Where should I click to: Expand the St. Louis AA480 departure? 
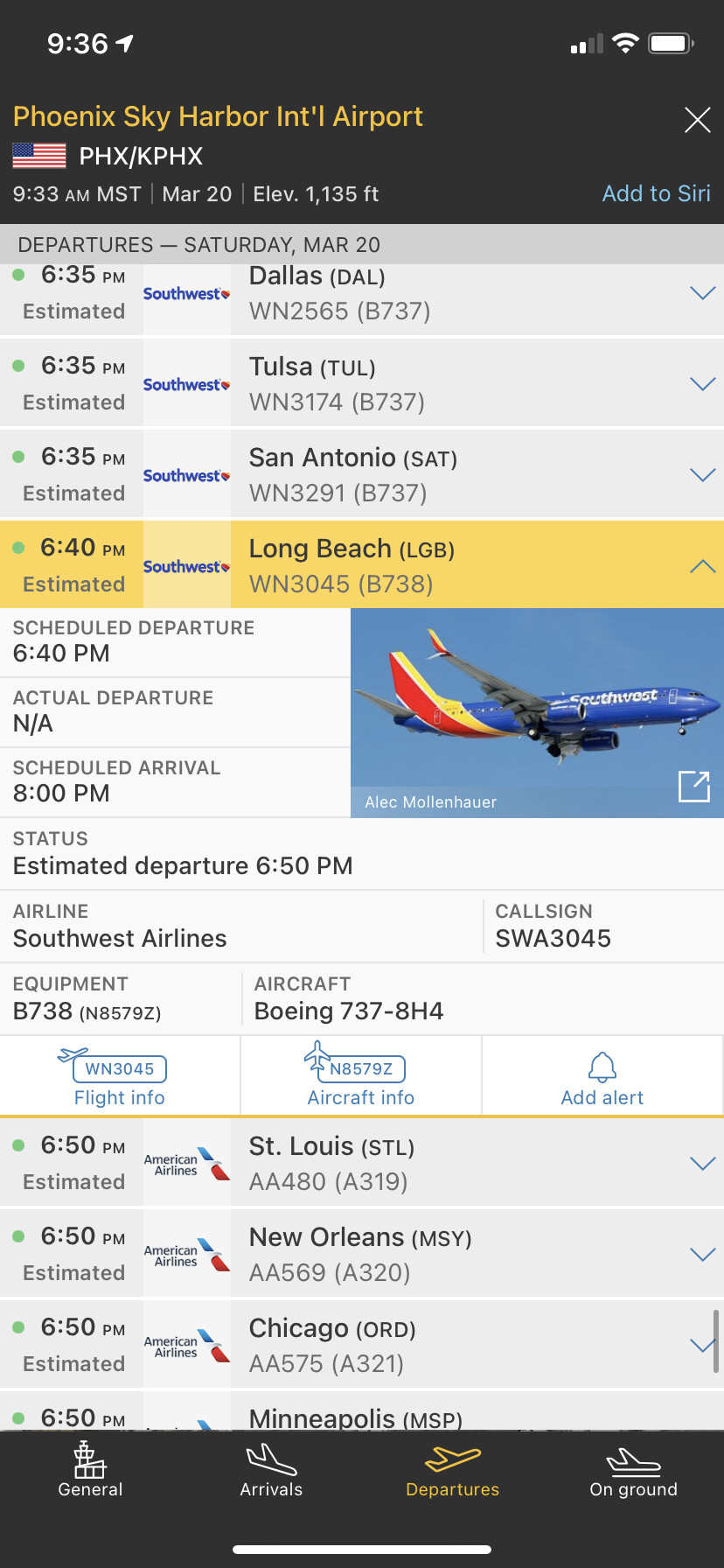pyautogui.click(x=702, y=1164)
